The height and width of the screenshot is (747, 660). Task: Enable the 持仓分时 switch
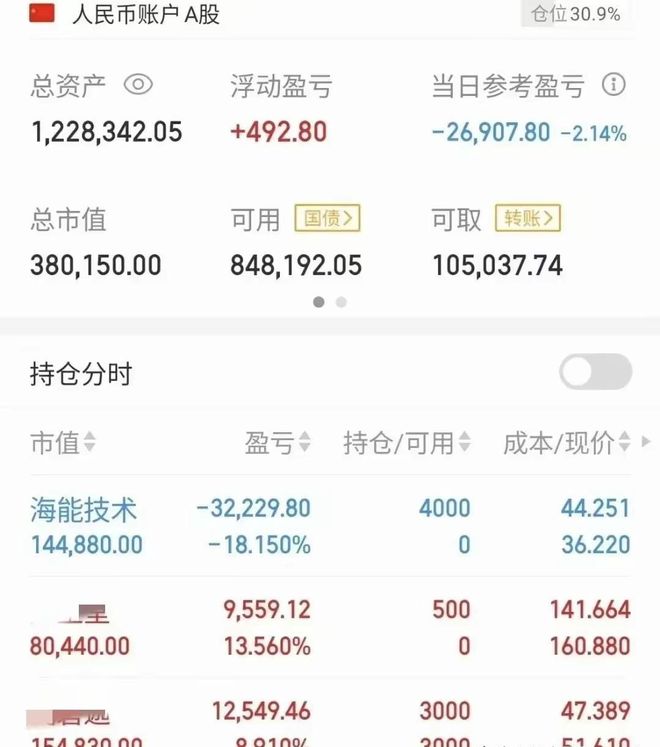click(x=595, y=372)
